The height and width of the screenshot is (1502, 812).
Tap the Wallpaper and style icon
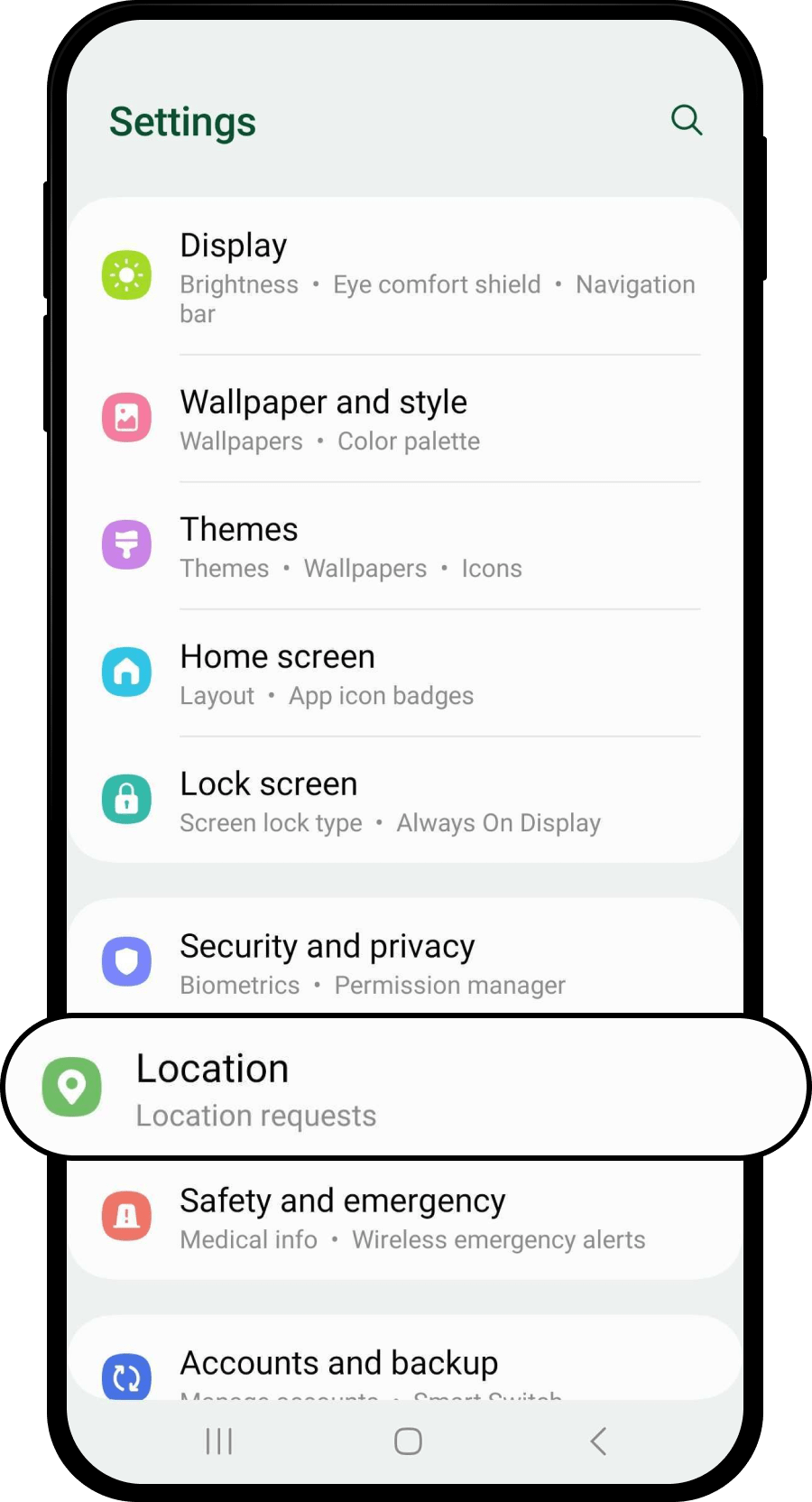(x=126, y=417)
